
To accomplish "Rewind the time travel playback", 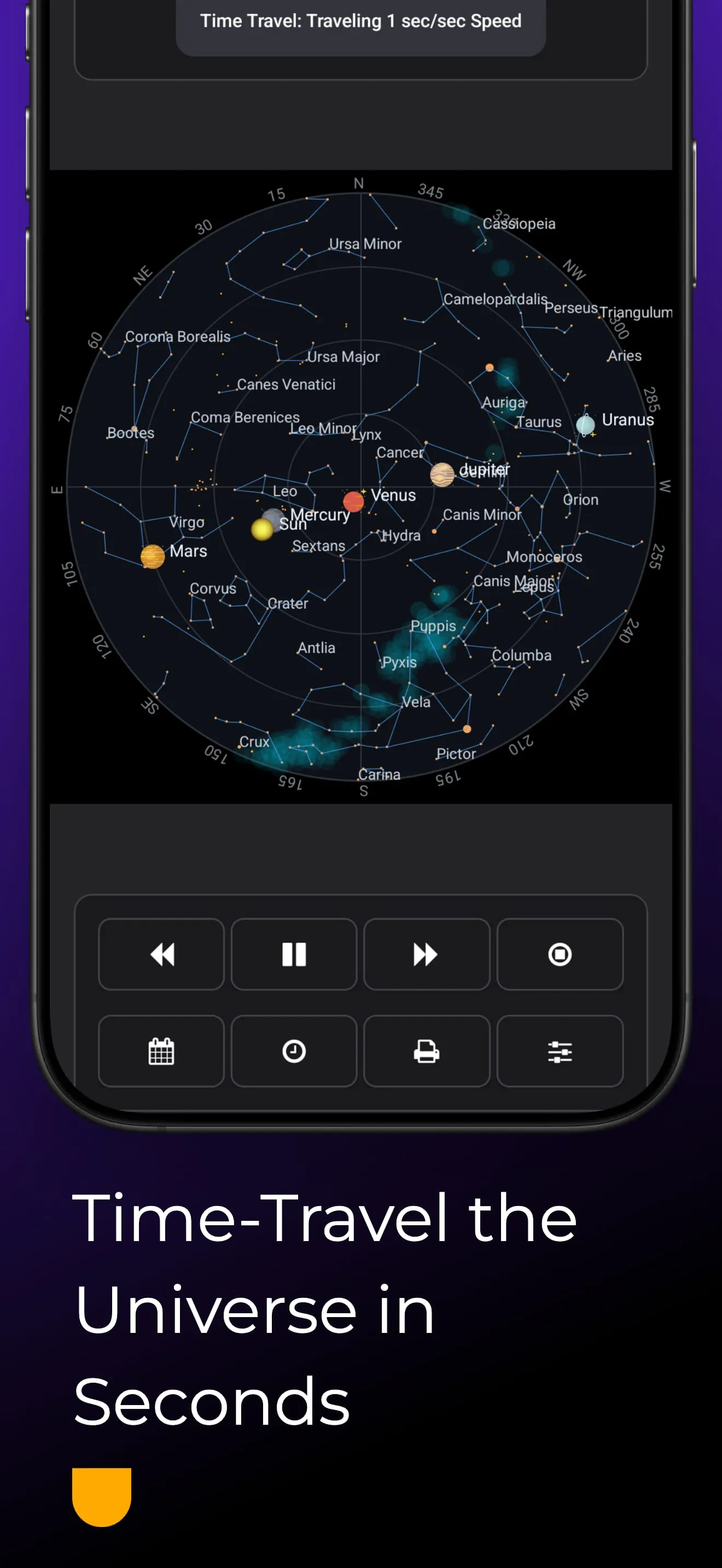I will click(161, 954).
